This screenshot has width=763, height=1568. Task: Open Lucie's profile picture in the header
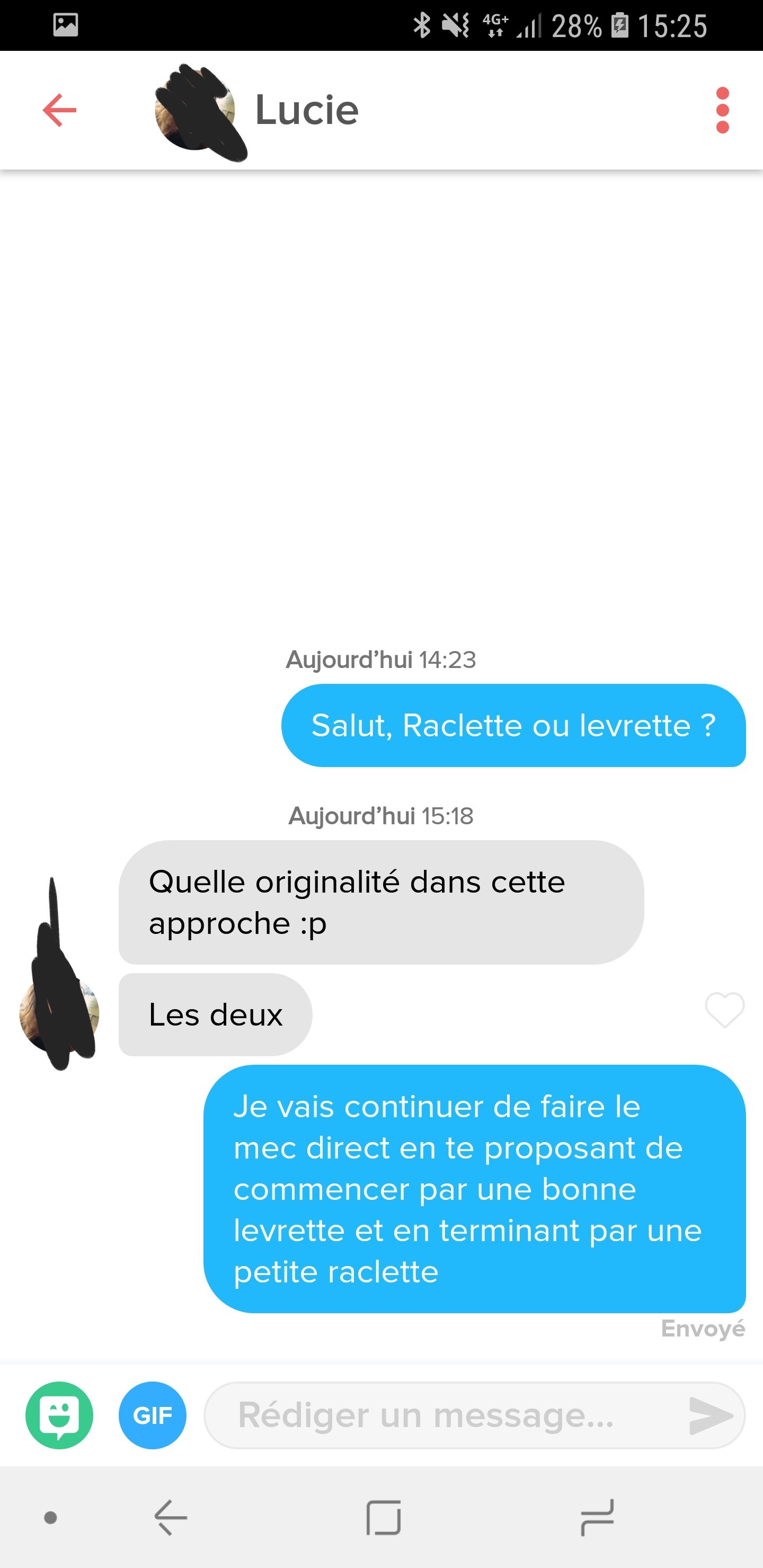196,111
